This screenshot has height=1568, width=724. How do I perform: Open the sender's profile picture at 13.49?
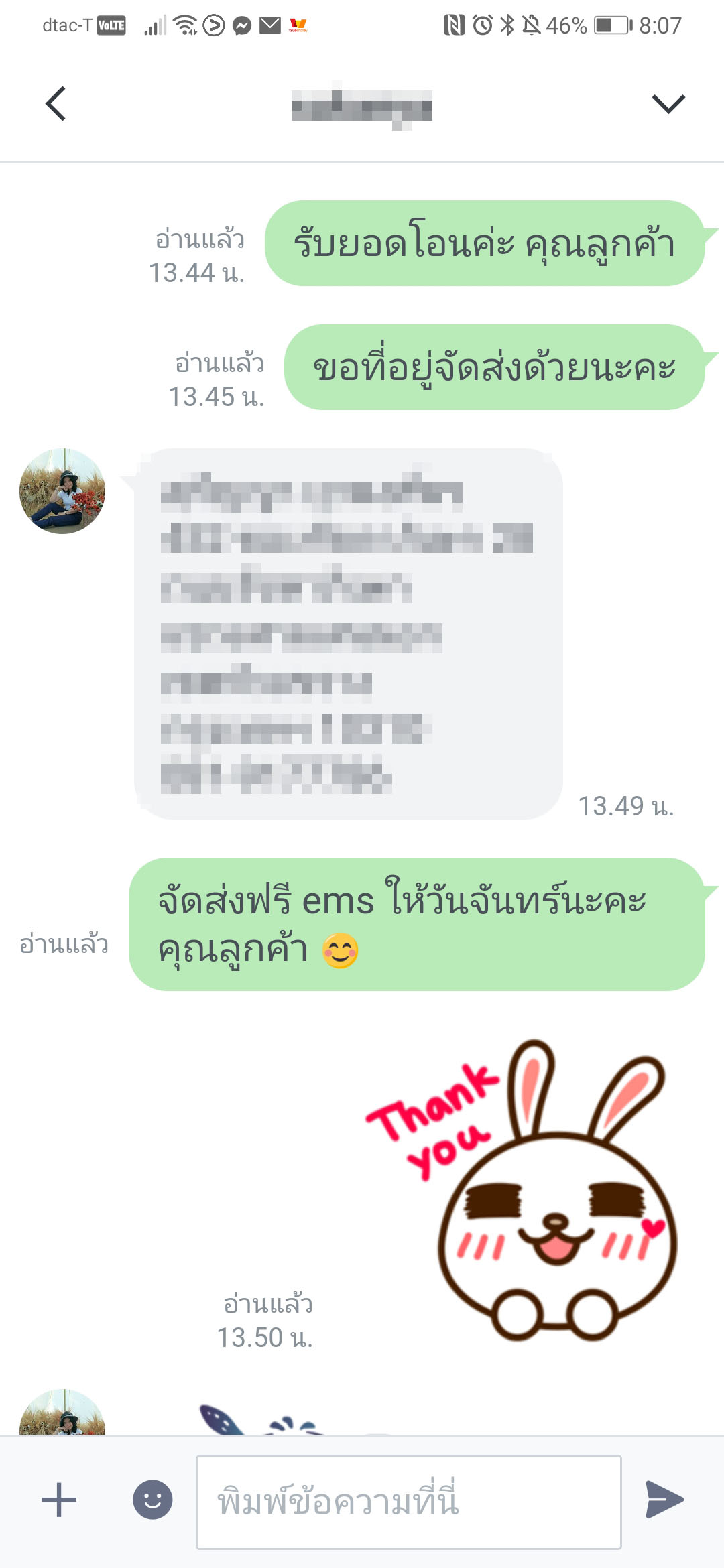[x=62, y=491]
